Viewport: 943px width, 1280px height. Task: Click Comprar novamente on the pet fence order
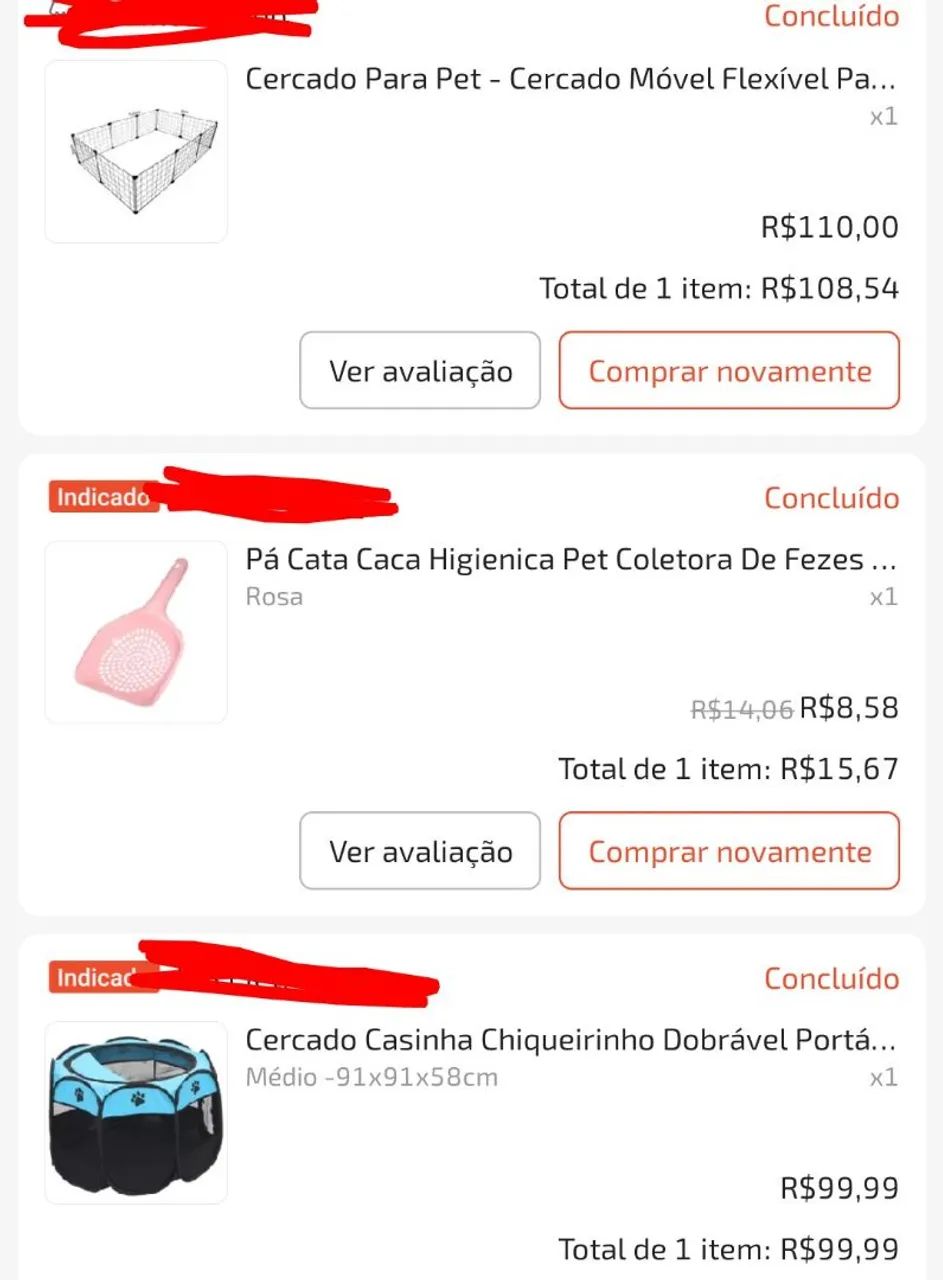[728, 370]
